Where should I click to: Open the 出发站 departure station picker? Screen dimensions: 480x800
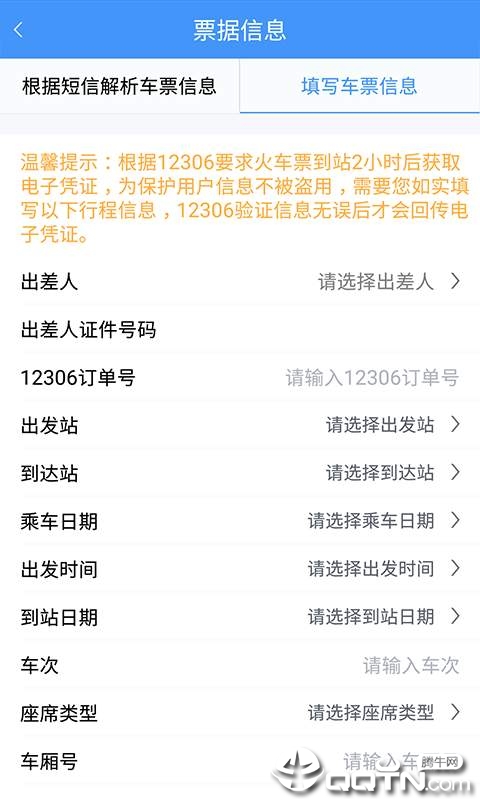tap(240, 425)
